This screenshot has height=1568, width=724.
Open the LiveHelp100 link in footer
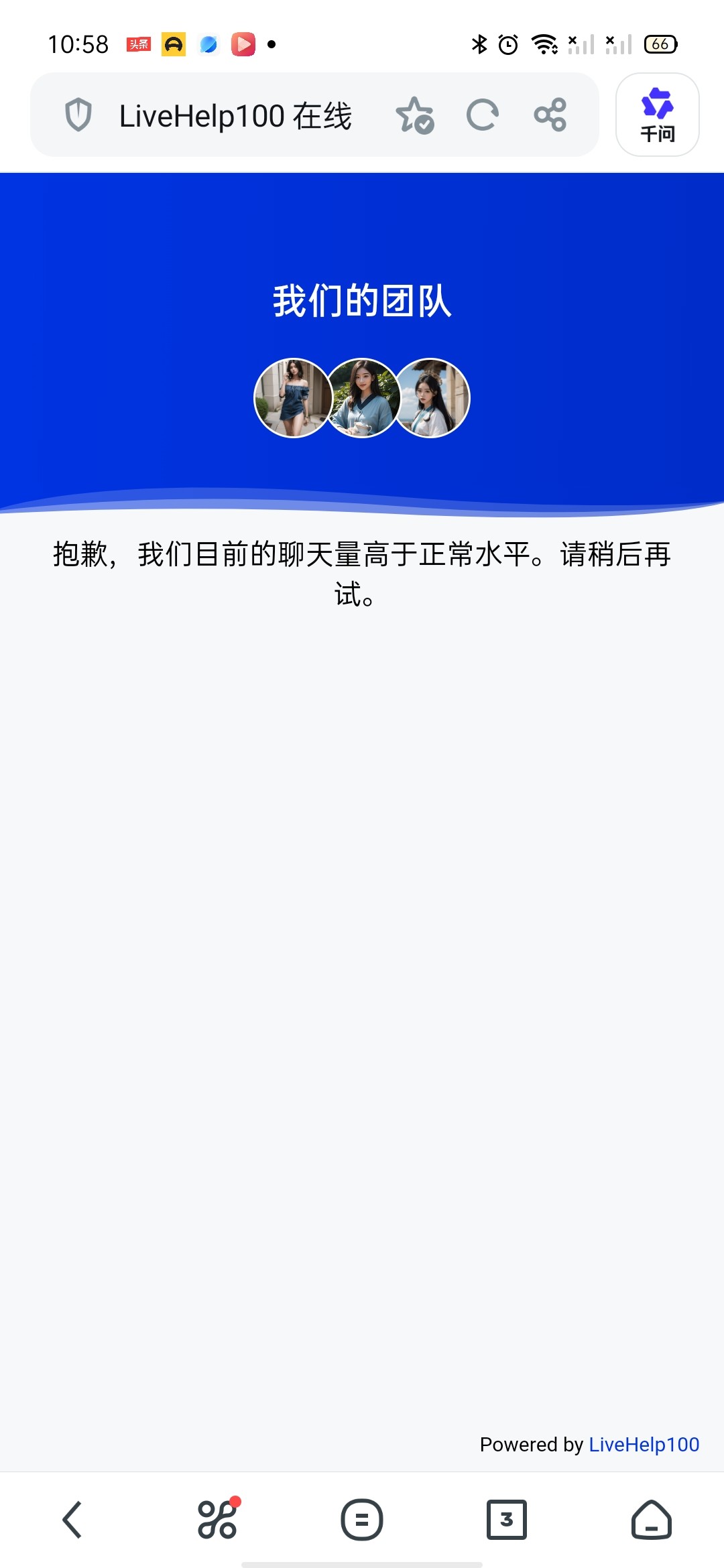click(x=644, y=1444)
